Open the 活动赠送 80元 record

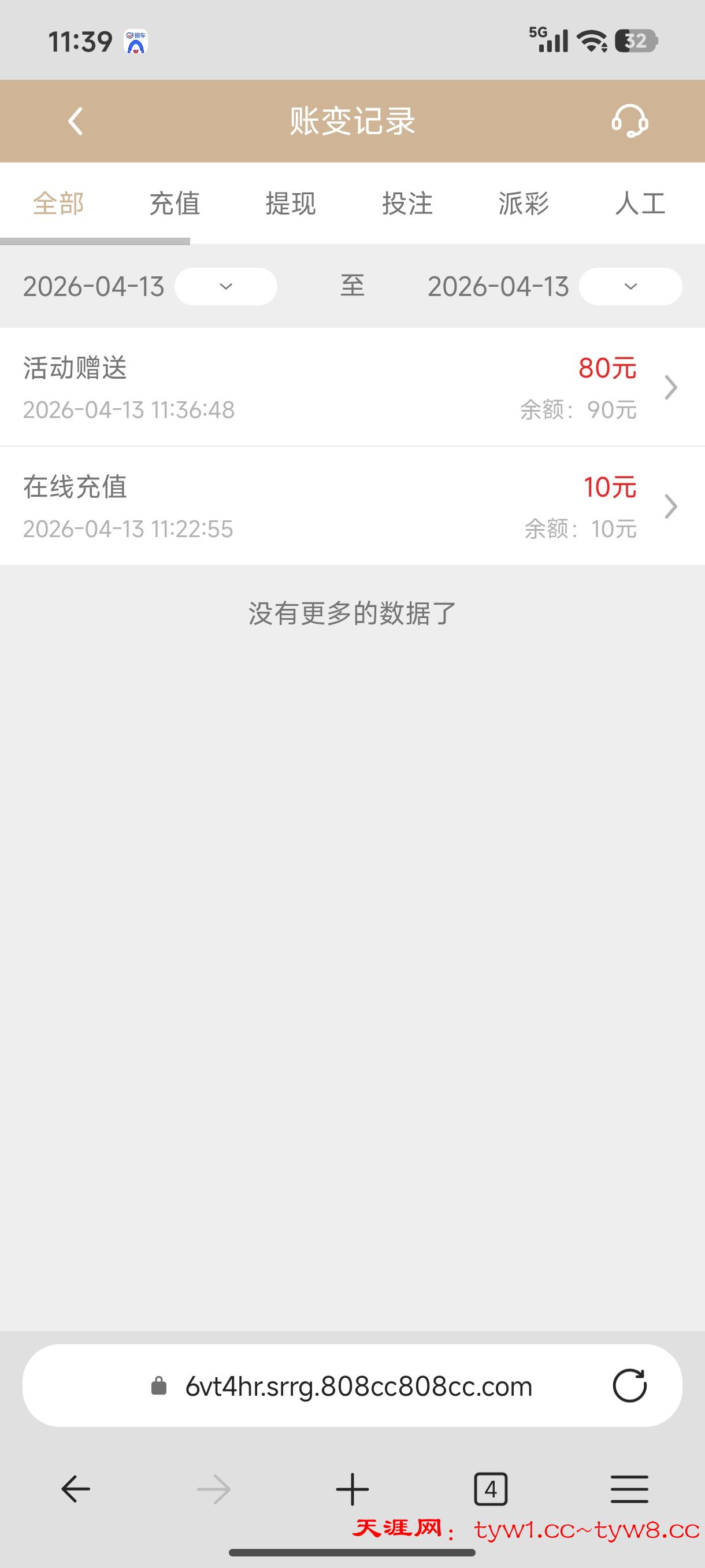[x=352, y=387]
